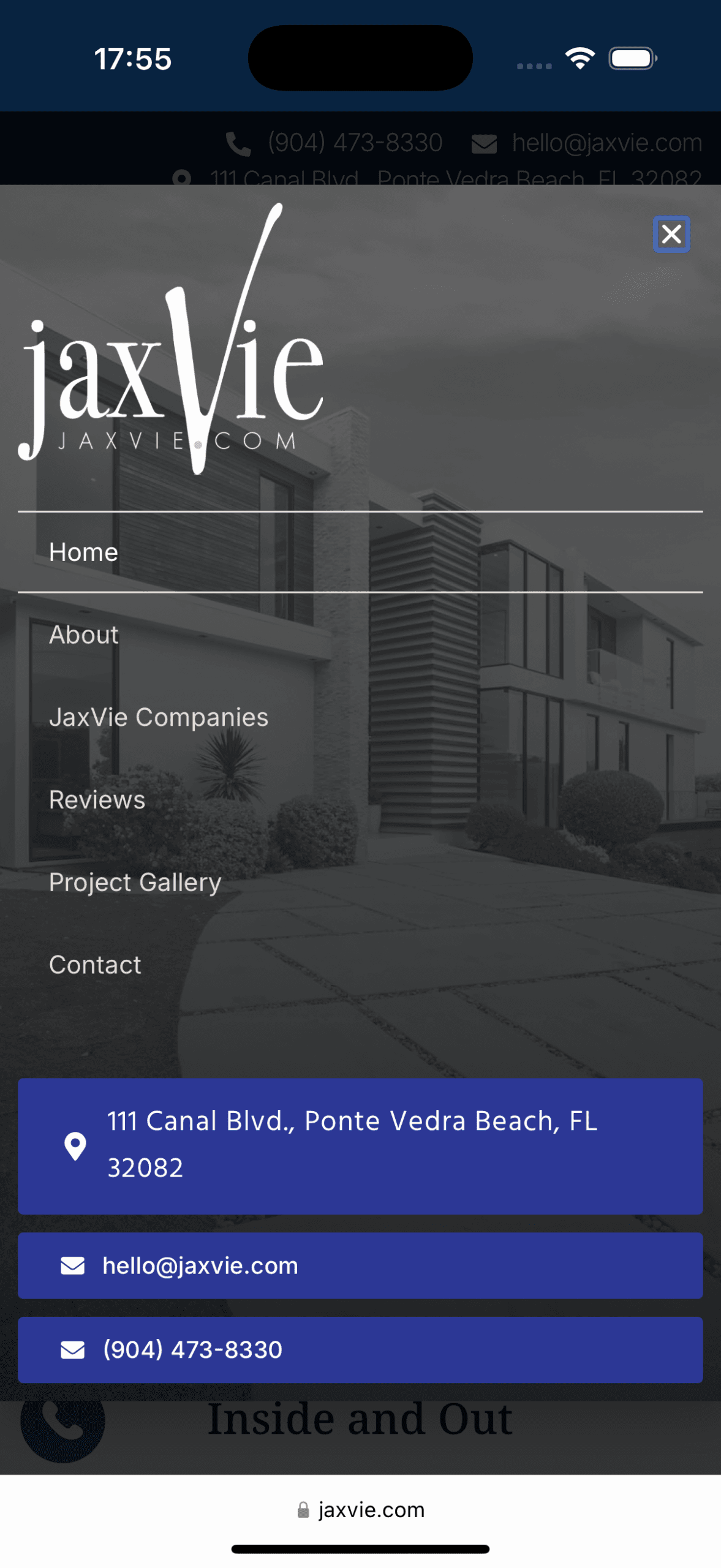Open the About page
Viewport: 721px width, 1568px height.
click(x=84, y=635)
